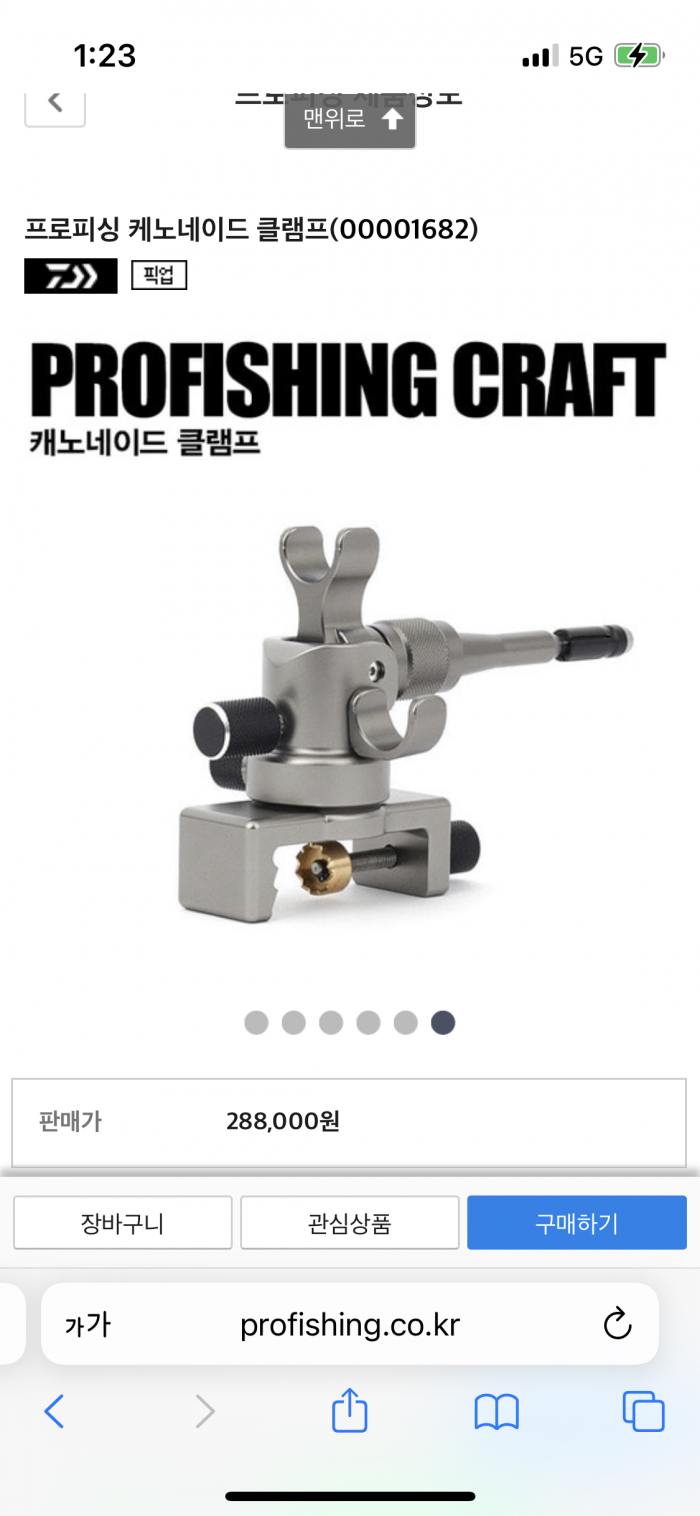
Task: Tap the 맨위로 scroll-to-top button
Action: coord(350,121)
